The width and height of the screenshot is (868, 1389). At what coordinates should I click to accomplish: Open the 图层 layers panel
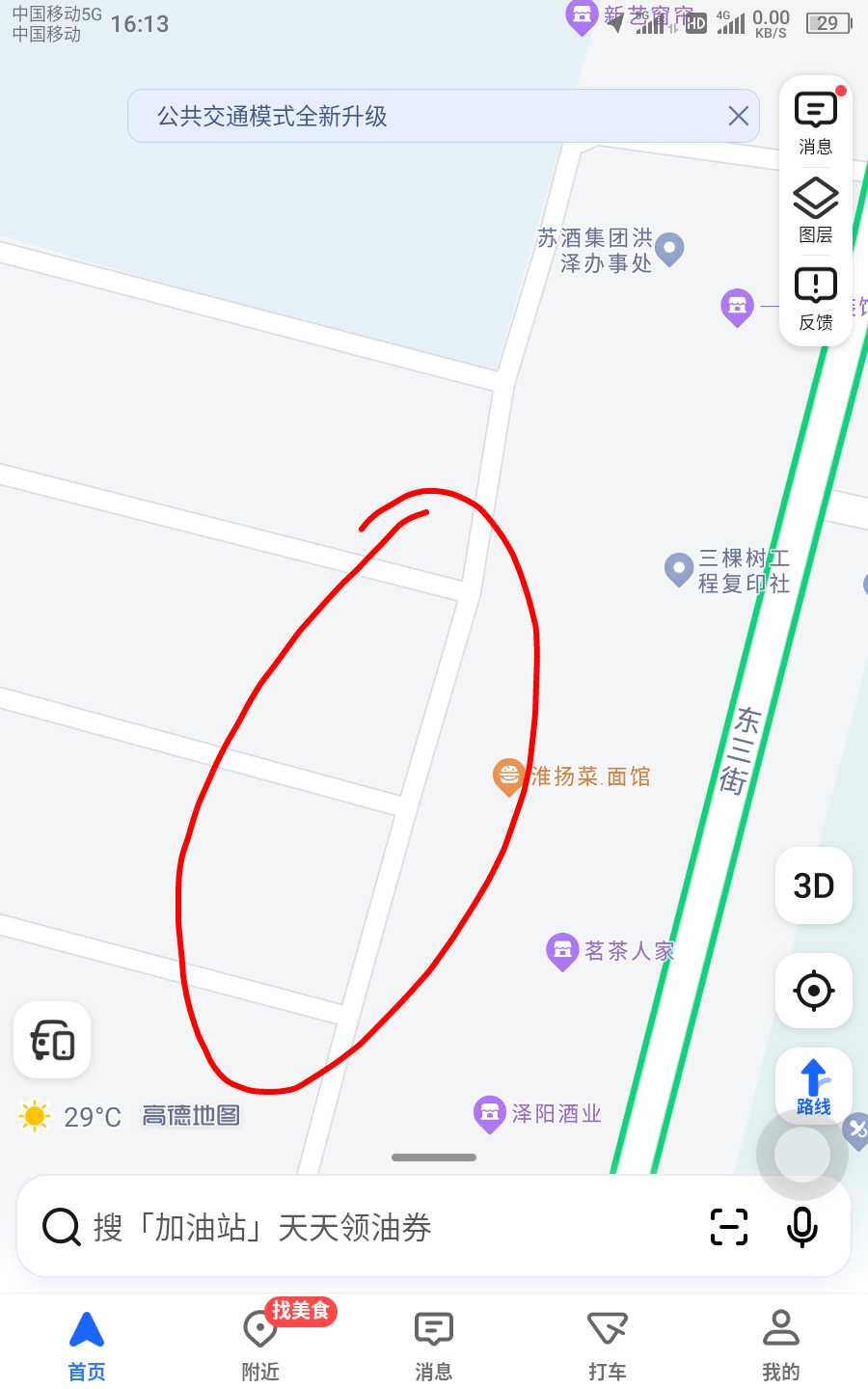pos(815,210)
